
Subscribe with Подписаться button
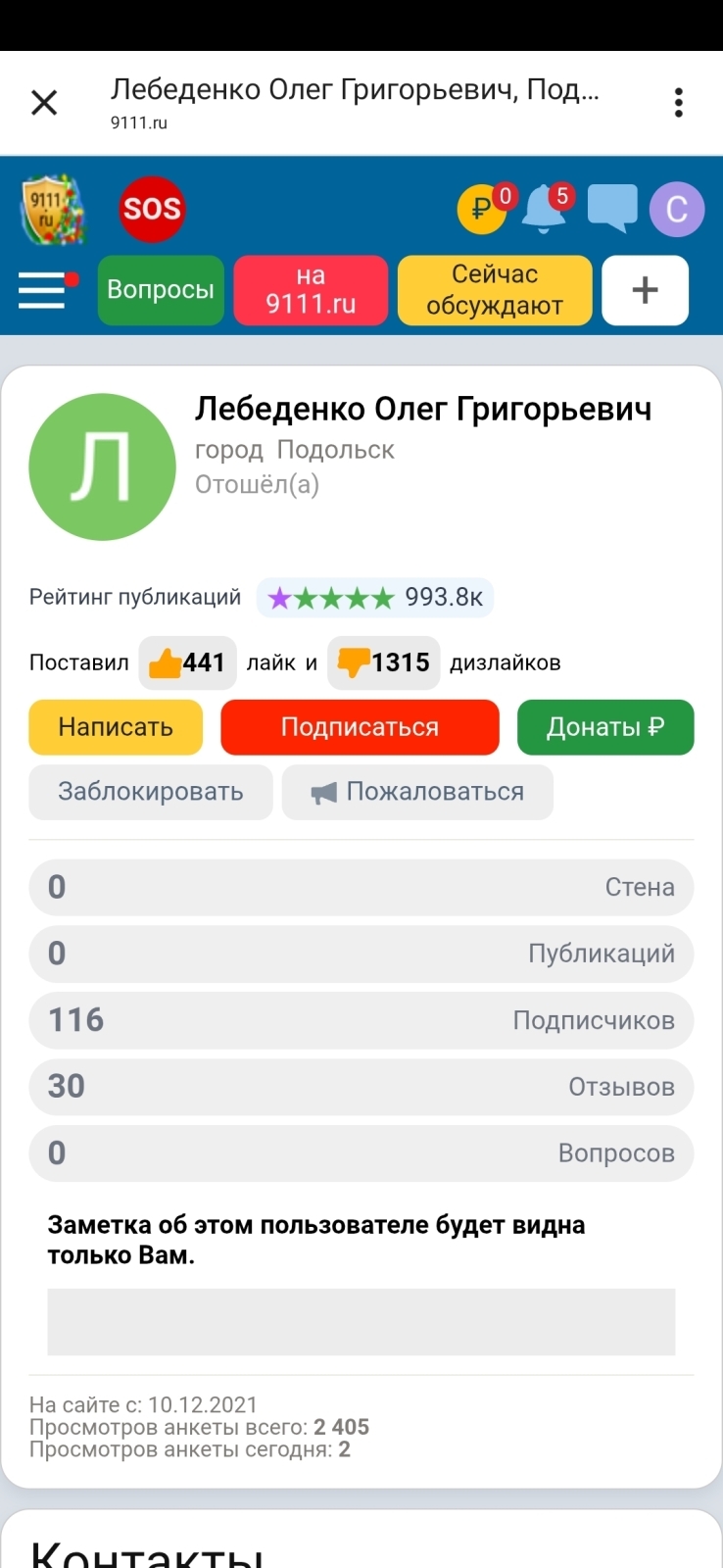[360, 727]
